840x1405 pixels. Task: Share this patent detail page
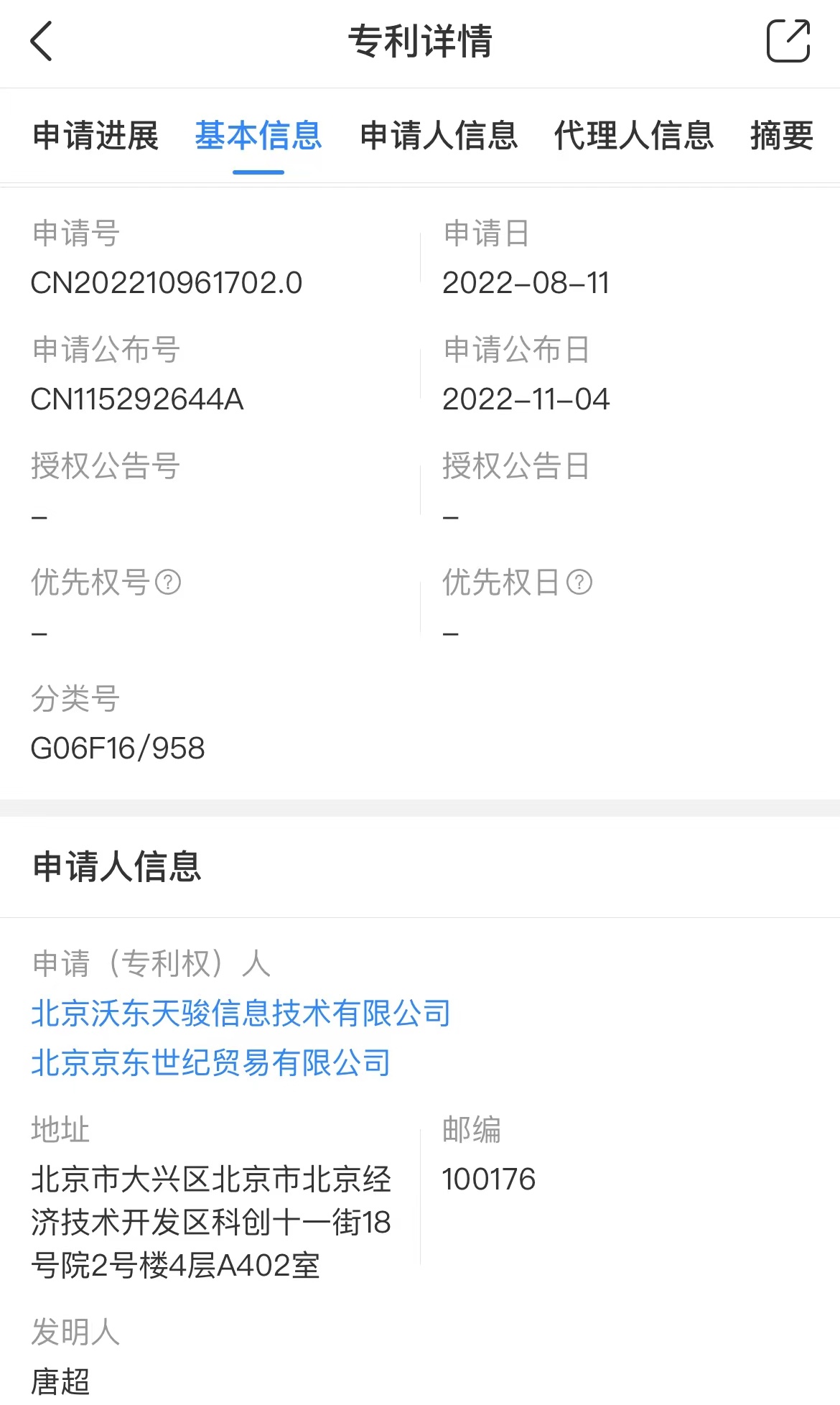click(x=788, y=41)
